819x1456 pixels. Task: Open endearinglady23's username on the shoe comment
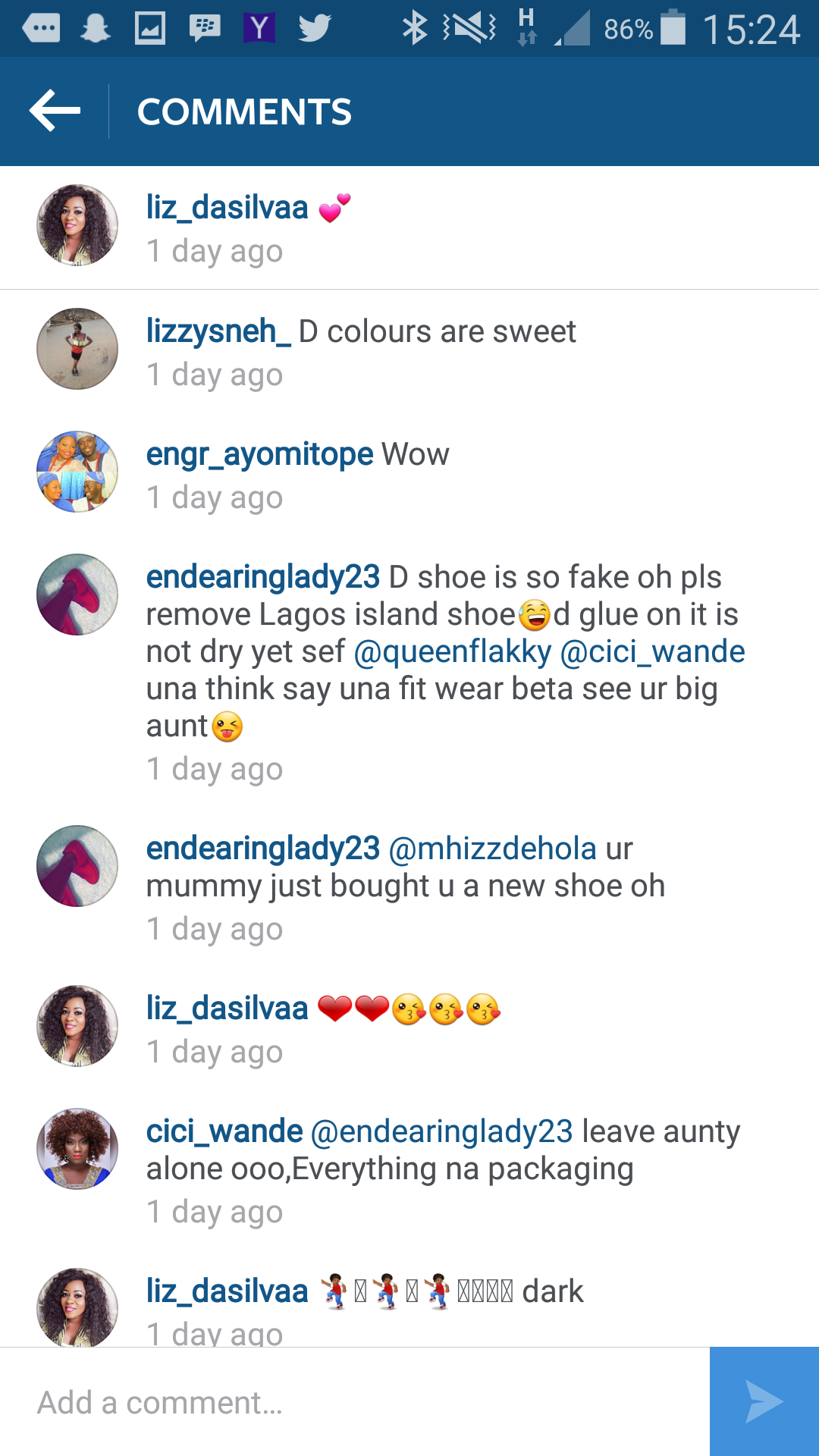pyautogui.click(x=262, y=577)
